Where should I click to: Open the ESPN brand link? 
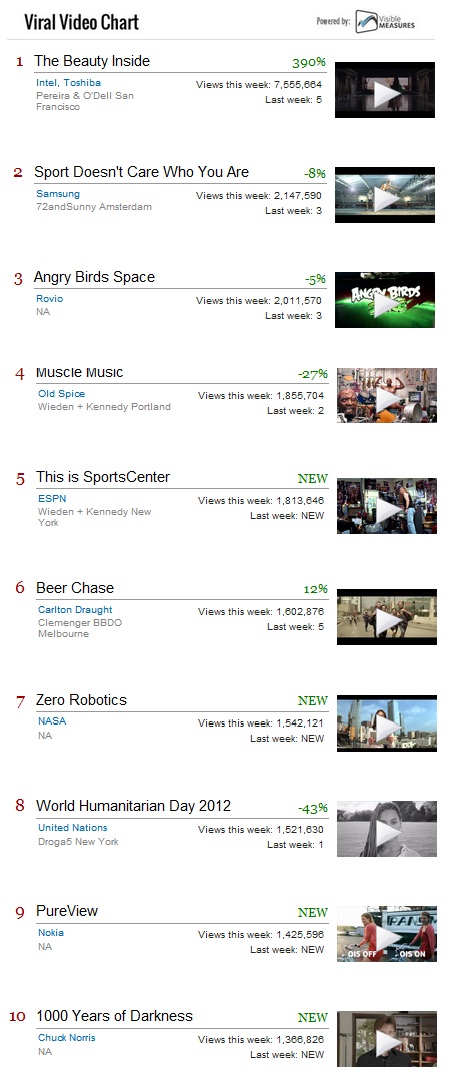click(x=53, y=498)
